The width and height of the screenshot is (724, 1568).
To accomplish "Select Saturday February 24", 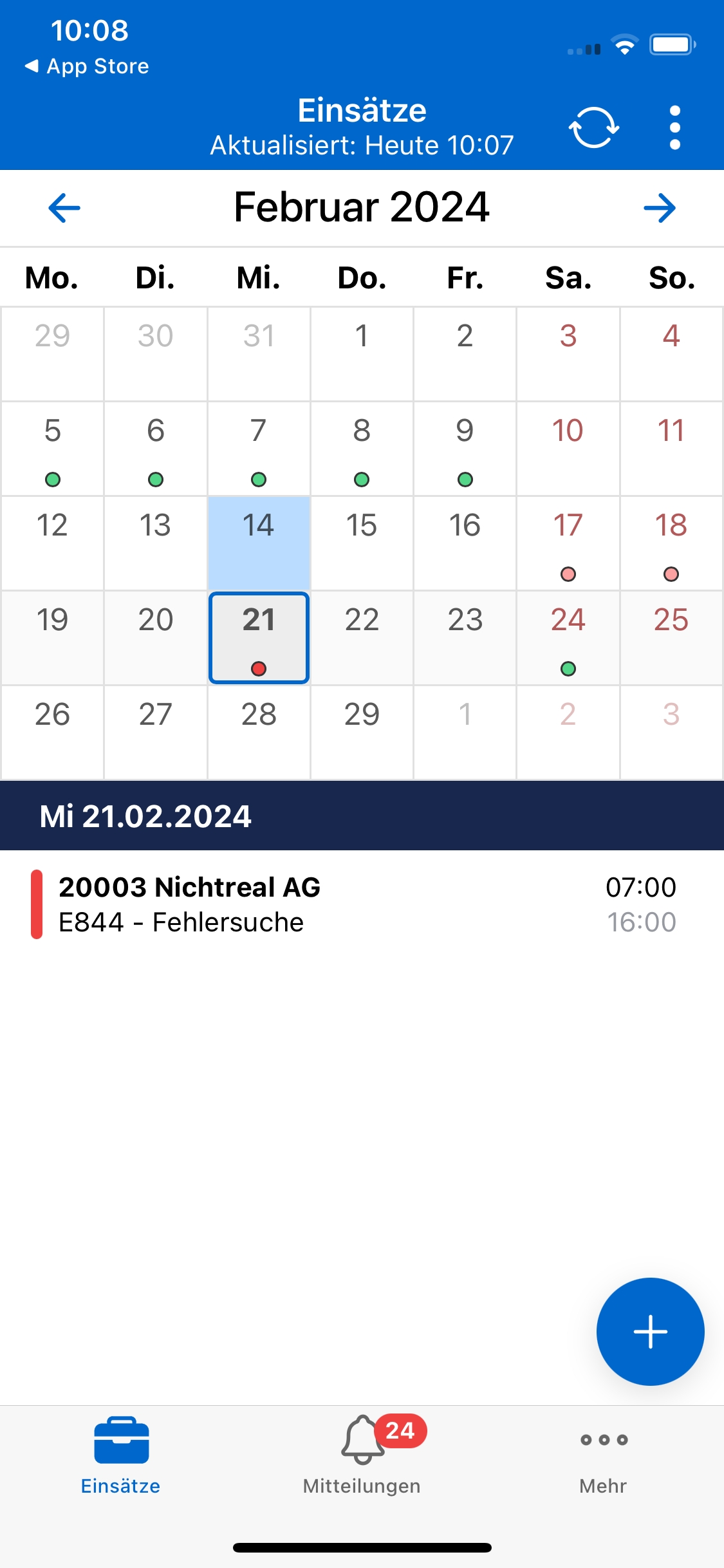I will 568,637.
